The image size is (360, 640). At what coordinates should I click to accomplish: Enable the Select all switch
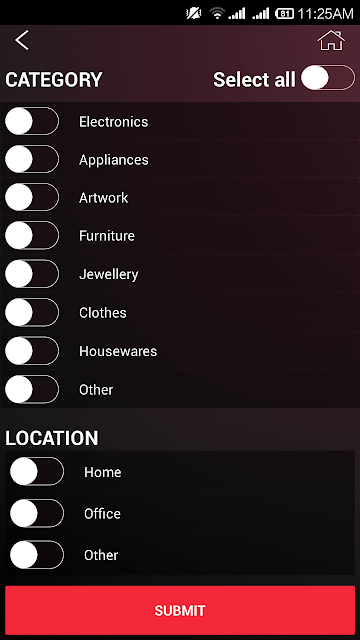click(x=328, y=78)
